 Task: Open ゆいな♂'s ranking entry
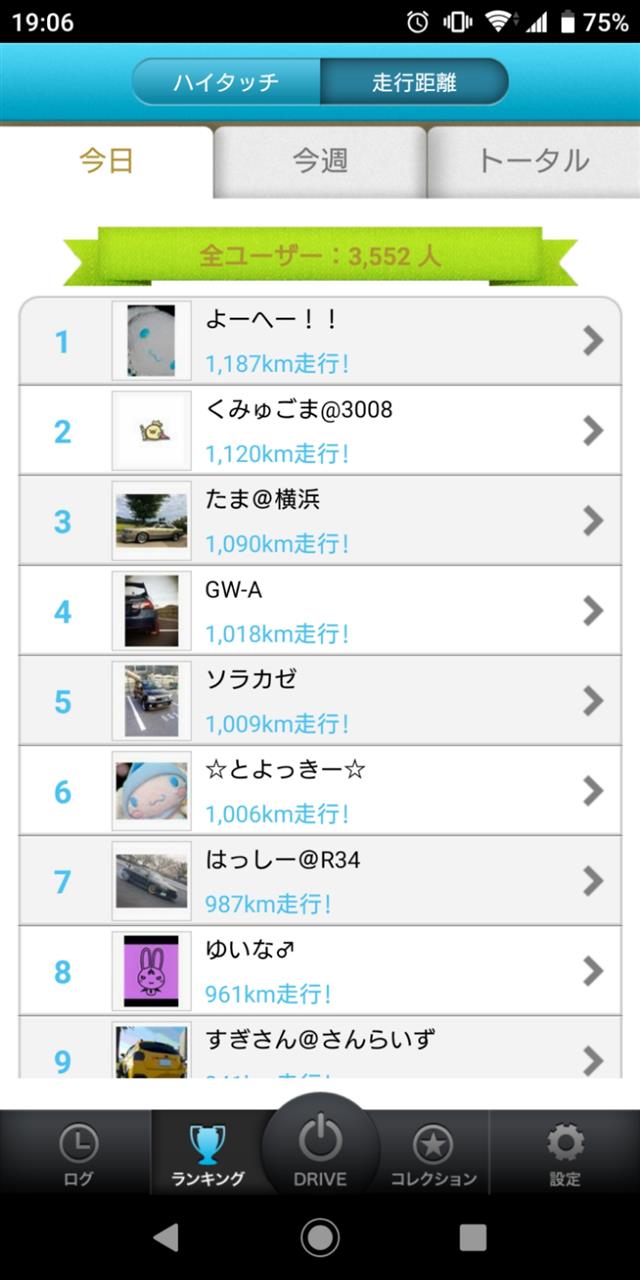tap(320, 971)
